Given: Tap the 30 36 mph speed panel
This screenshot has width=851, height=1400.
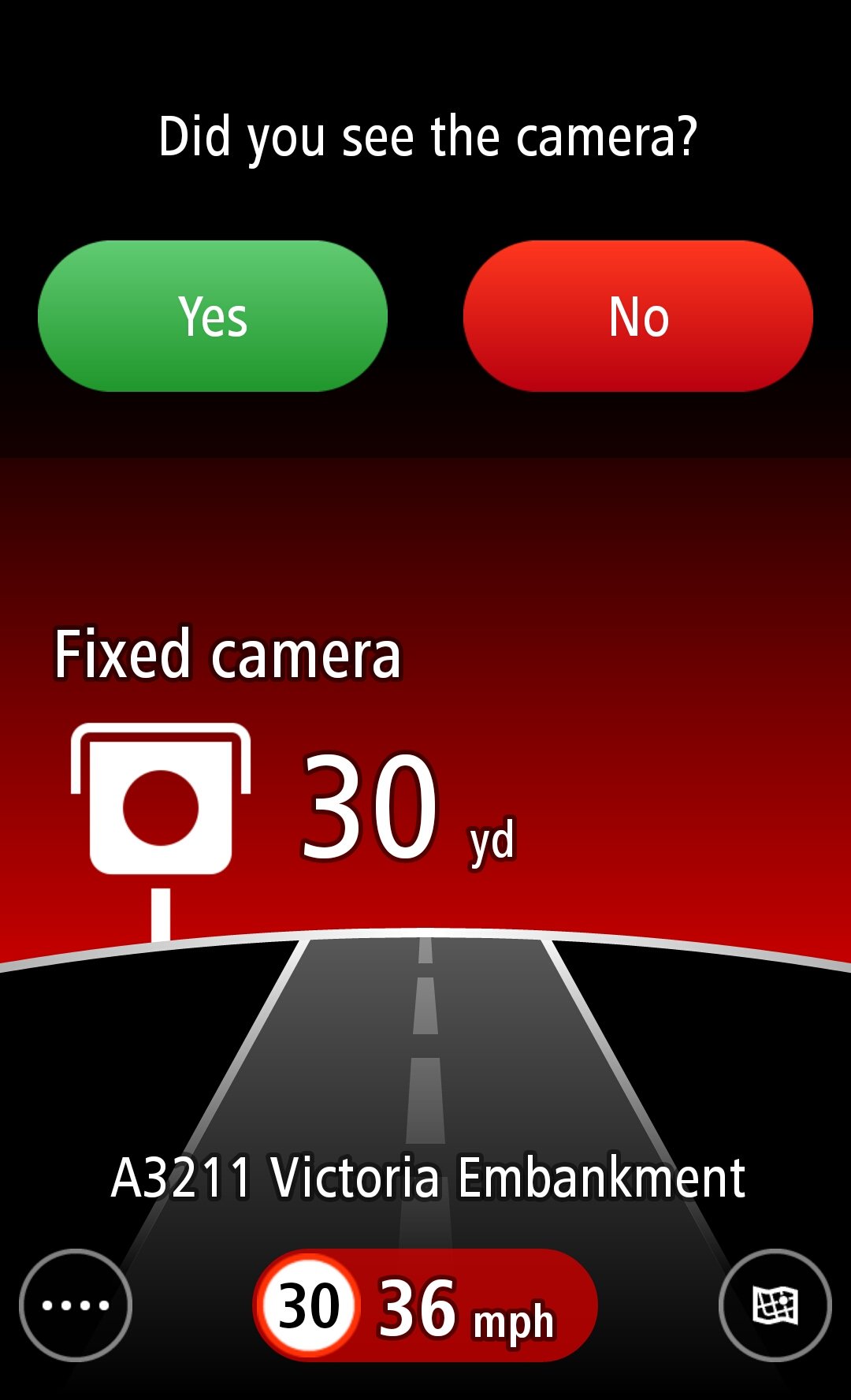Looking at the screenshot, I should [x=425, y=1305].
